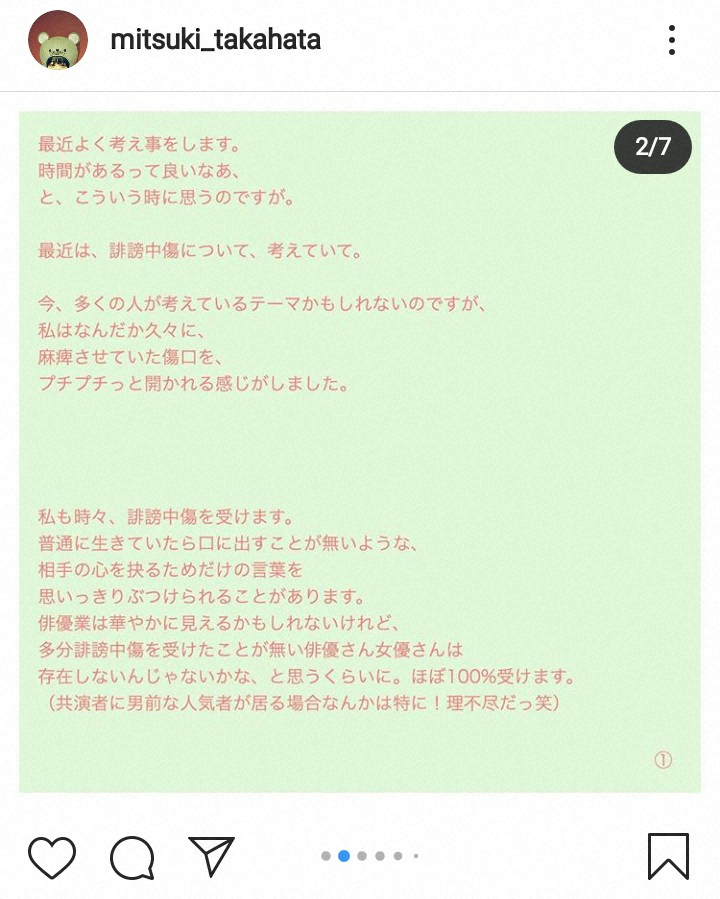Viewport: 720px width, 899px height.
Task: Open mitsuki_takahata's profile picture
Action: (x=58, y=41)
